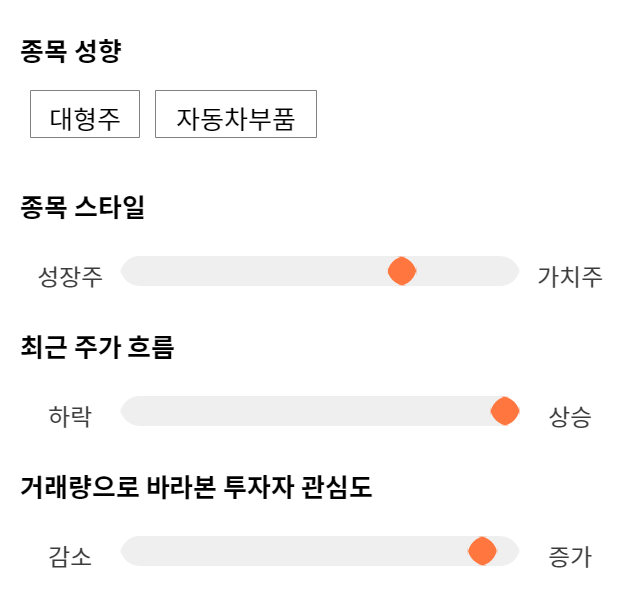This screenshot has width=640, height=606.
Task: Select the 대형주 tag
Action: click(85, 114)
